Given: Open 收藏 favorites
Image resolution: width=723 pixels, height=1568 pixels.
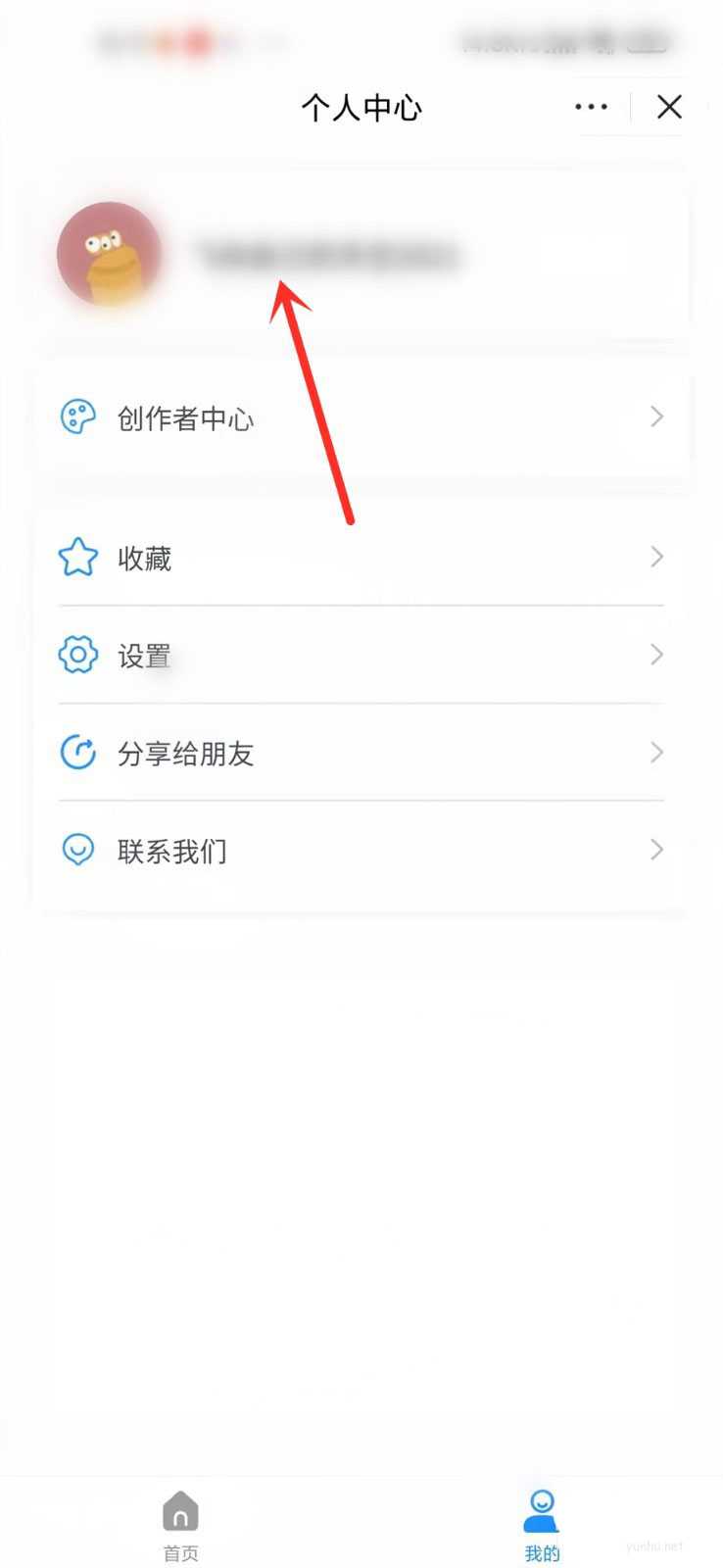Looking at the screenshot, I should [x=361, y=558].
